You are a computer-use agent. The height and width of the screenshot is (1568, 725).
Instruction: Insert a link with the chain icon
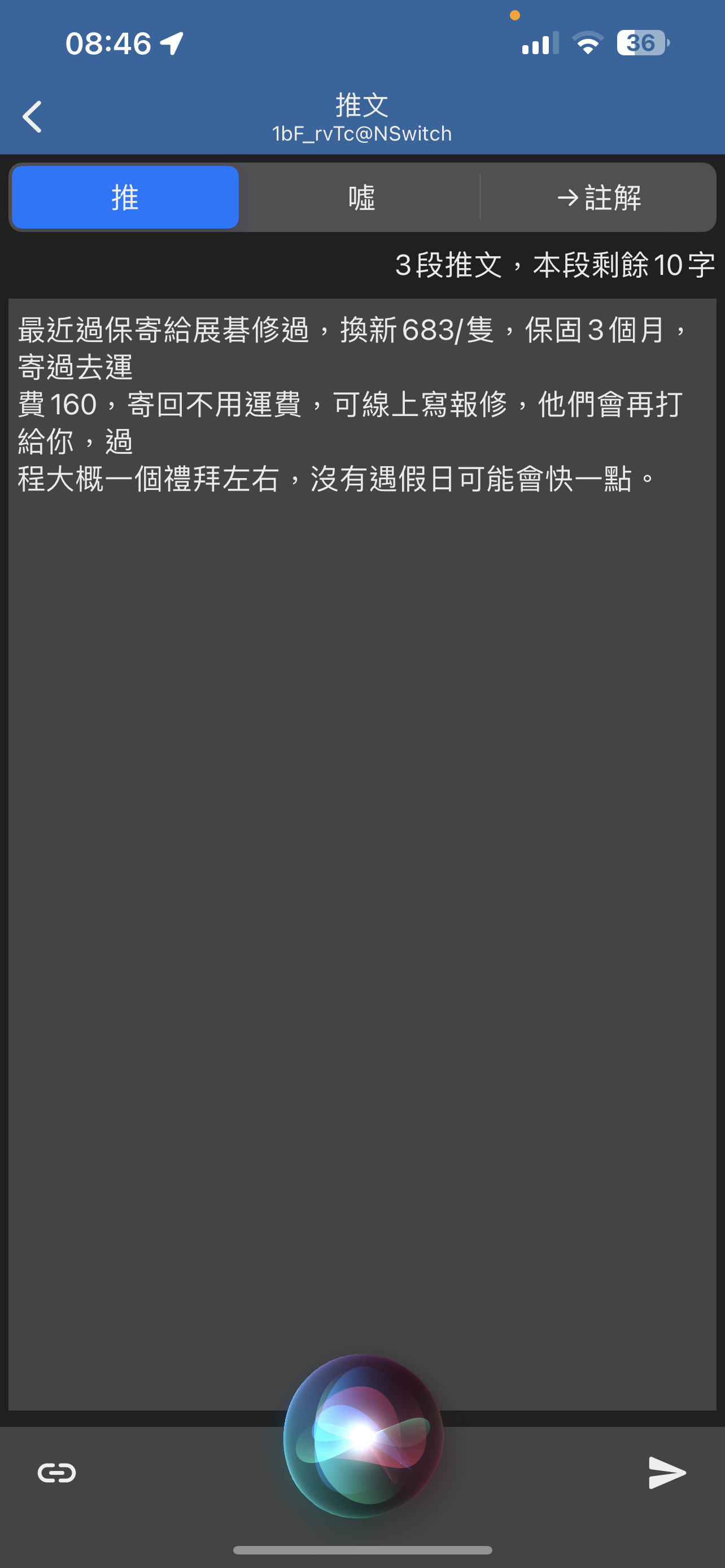pyautogui.click(x=56, y=1473)
